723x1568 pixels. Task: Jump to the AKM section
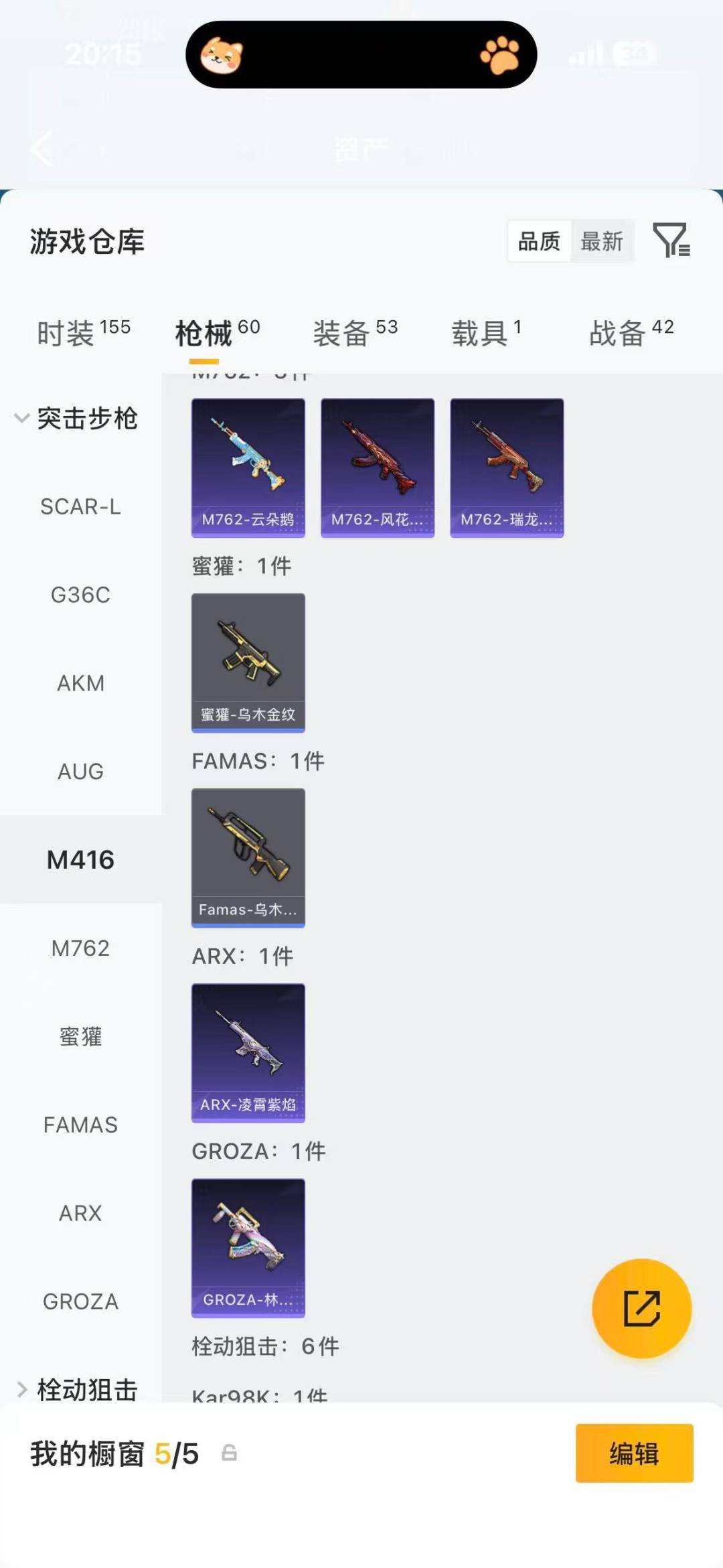[x=80, y=683]
